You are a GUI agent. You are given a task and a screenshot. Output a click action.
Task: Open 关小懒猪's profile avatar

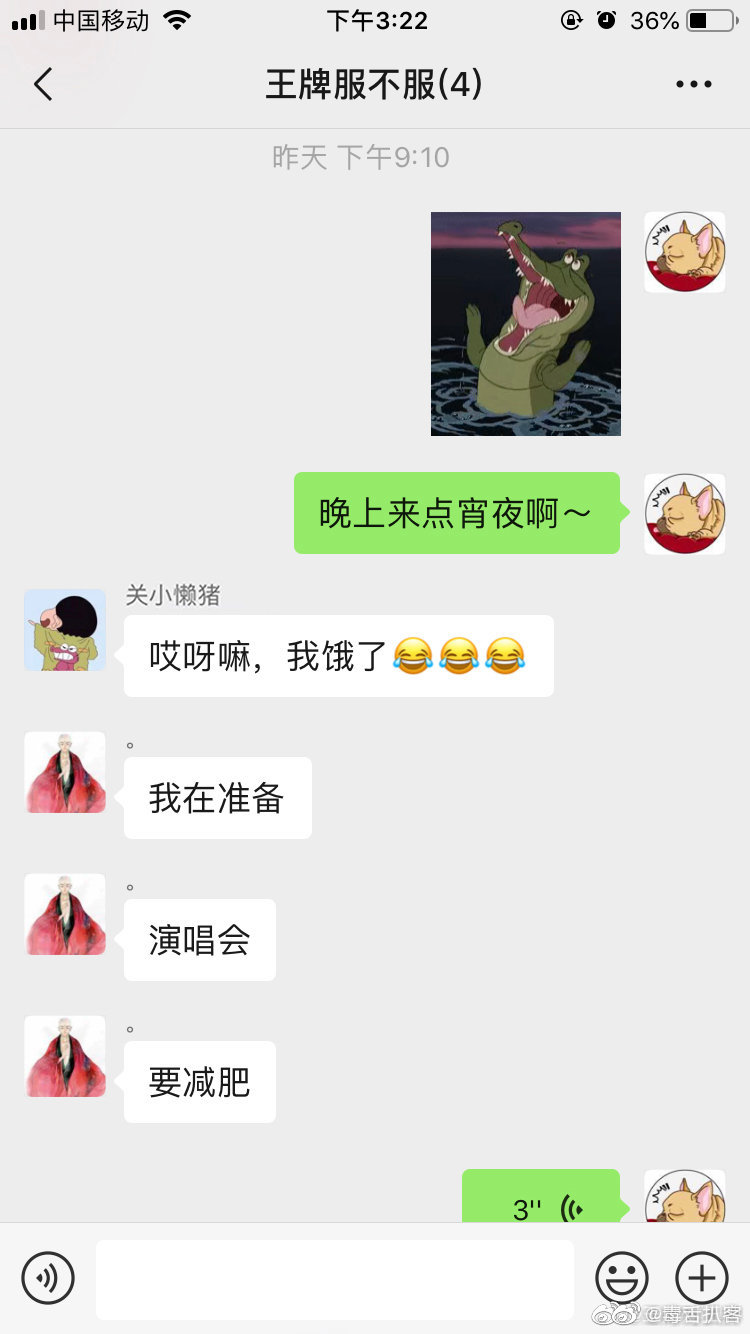65,630
